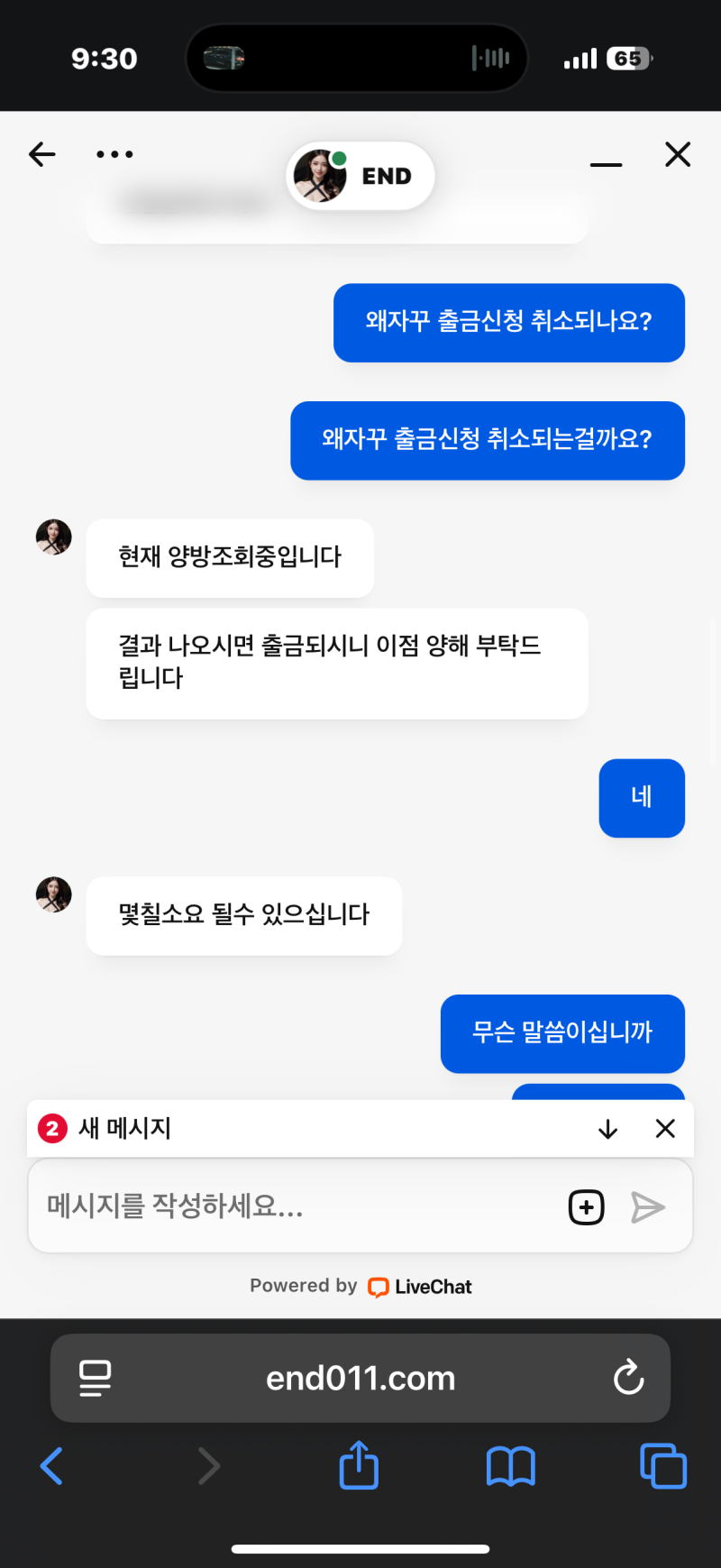Open attachments with the plus icon
The height and width of the screenshot is (1568, 721).
coord(586,1206)
